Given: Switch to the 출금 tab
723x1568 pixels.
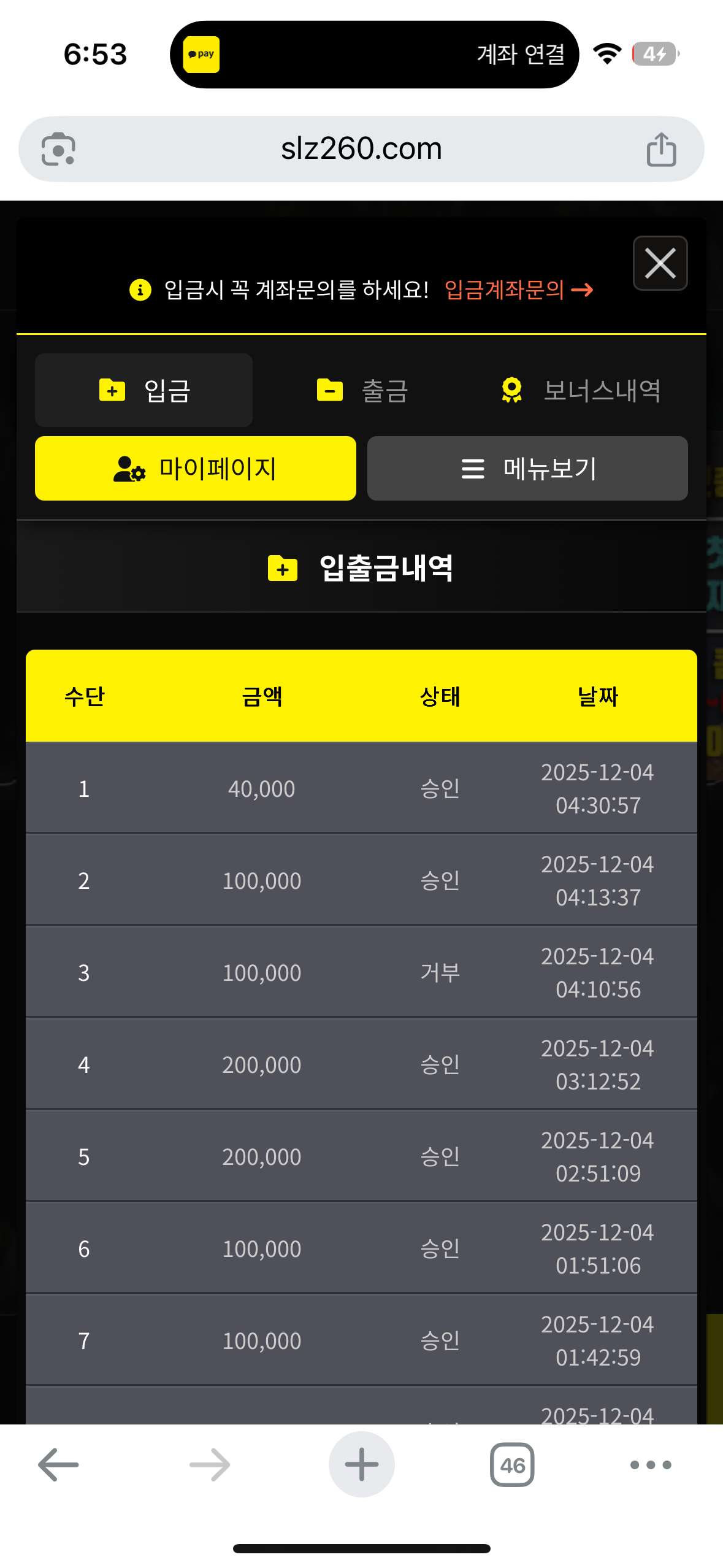Looking at the screenshot, I should 362,390.
